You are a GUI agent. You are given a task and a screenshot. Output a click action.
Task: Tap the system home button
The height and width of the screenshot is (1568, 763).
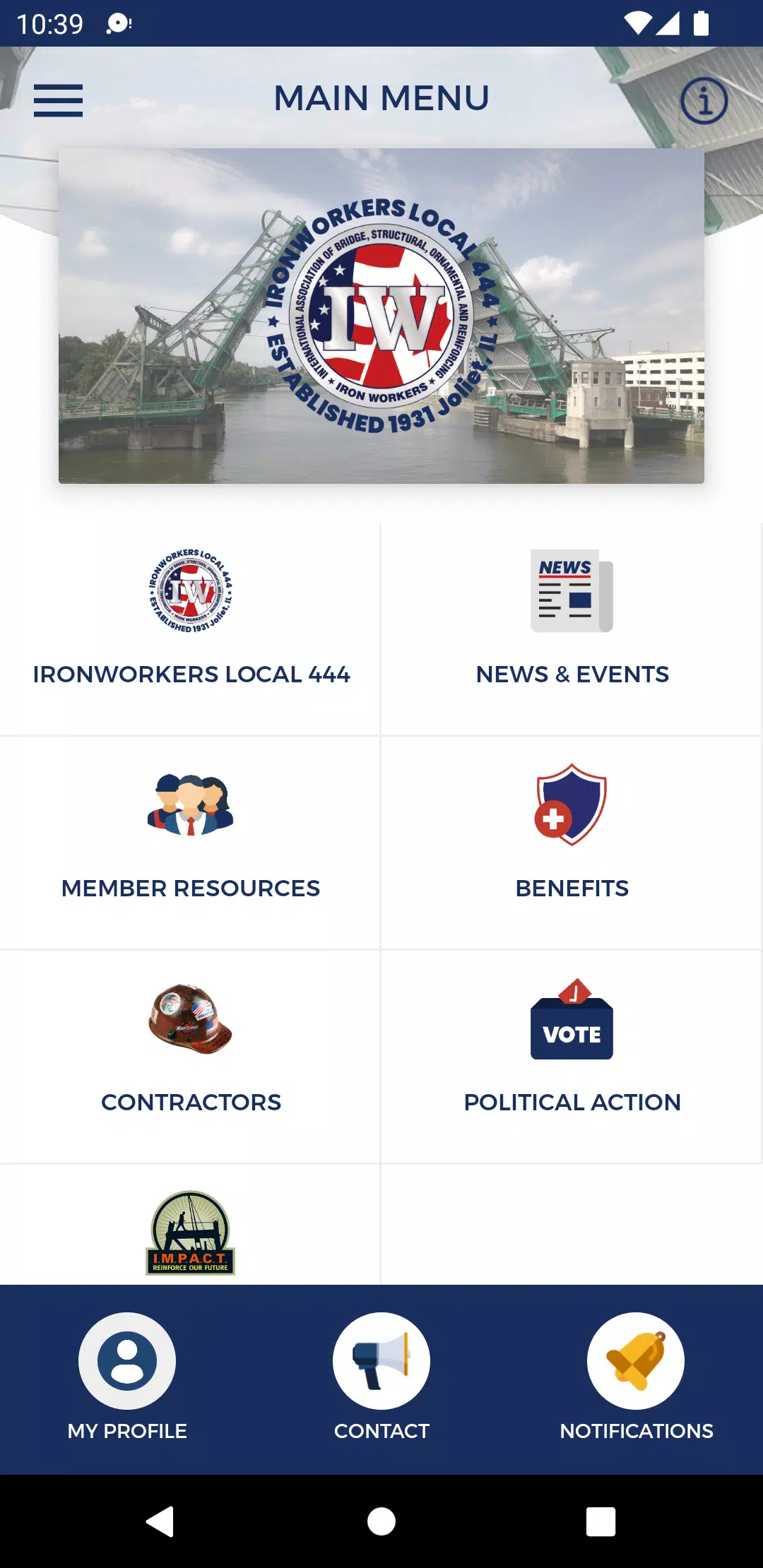pyautogui.click(x=381, y=1521)
